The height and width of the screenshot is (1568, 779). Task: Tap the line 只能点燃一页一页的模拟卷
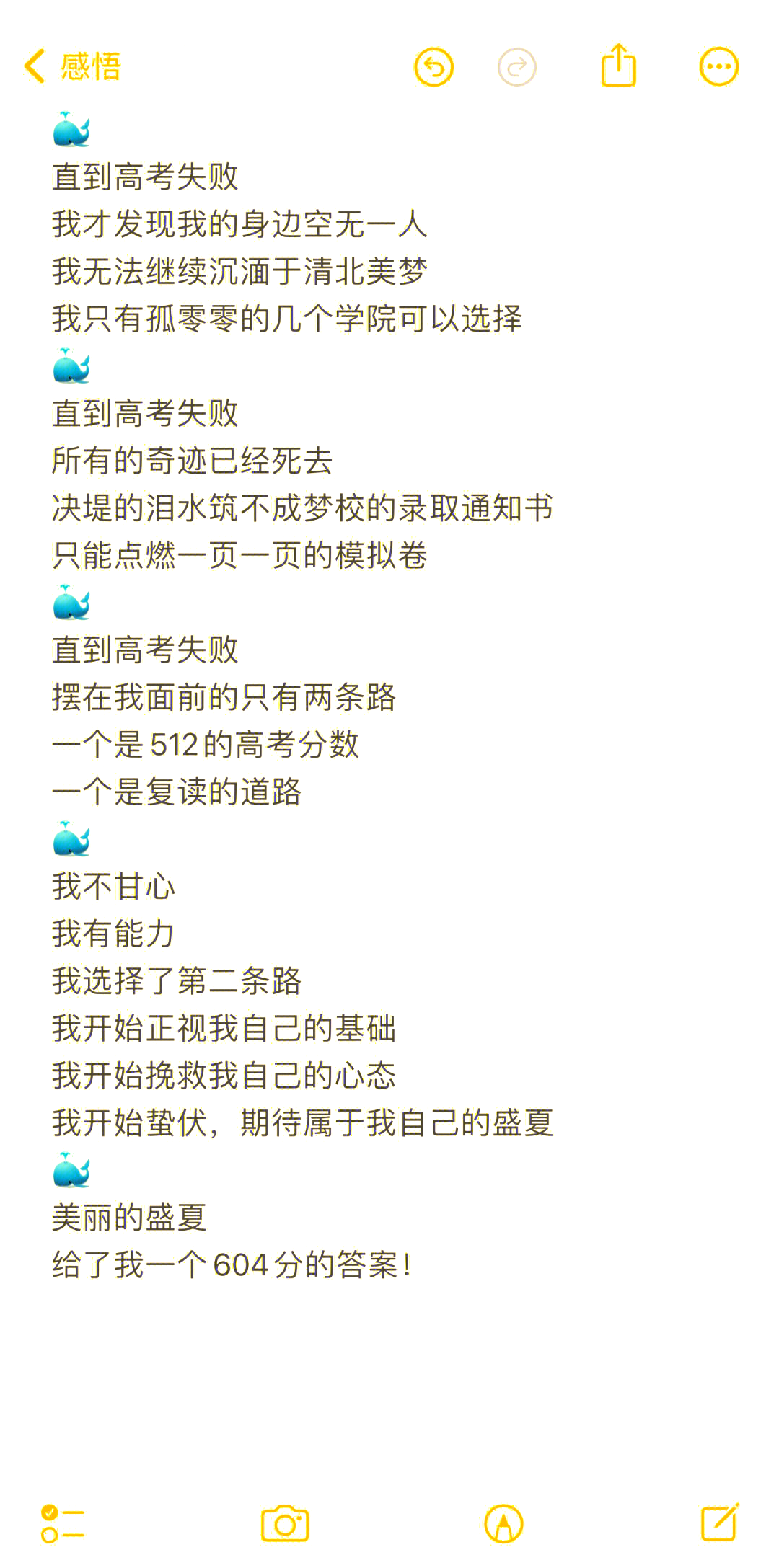(242, 554)
